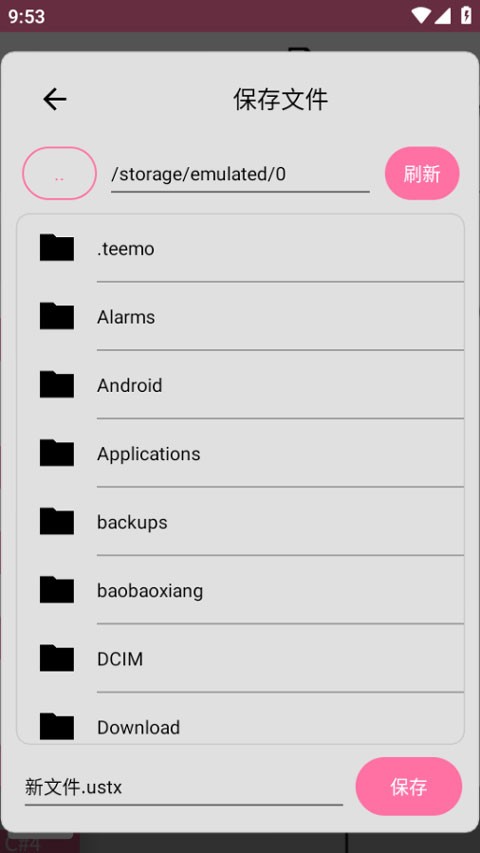
Task: Open the Download folder
Action: (x=241, y=719)
